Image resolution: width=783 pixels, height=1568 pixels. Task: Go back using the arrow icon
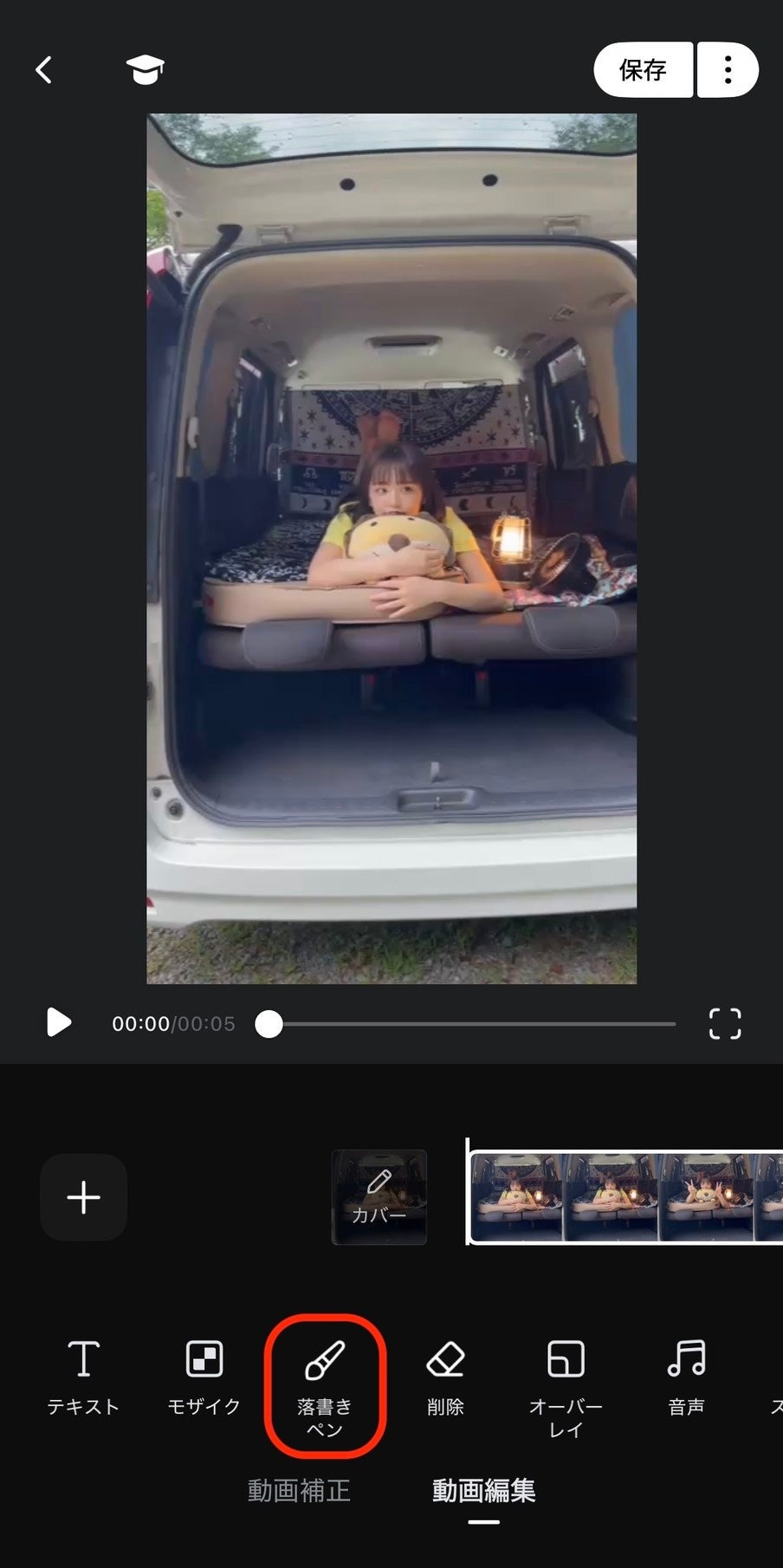(44, 69)
